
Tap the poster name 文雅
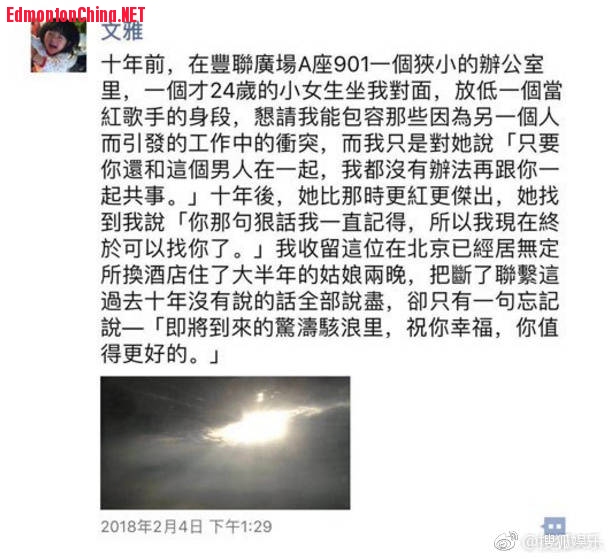[119, 31]
